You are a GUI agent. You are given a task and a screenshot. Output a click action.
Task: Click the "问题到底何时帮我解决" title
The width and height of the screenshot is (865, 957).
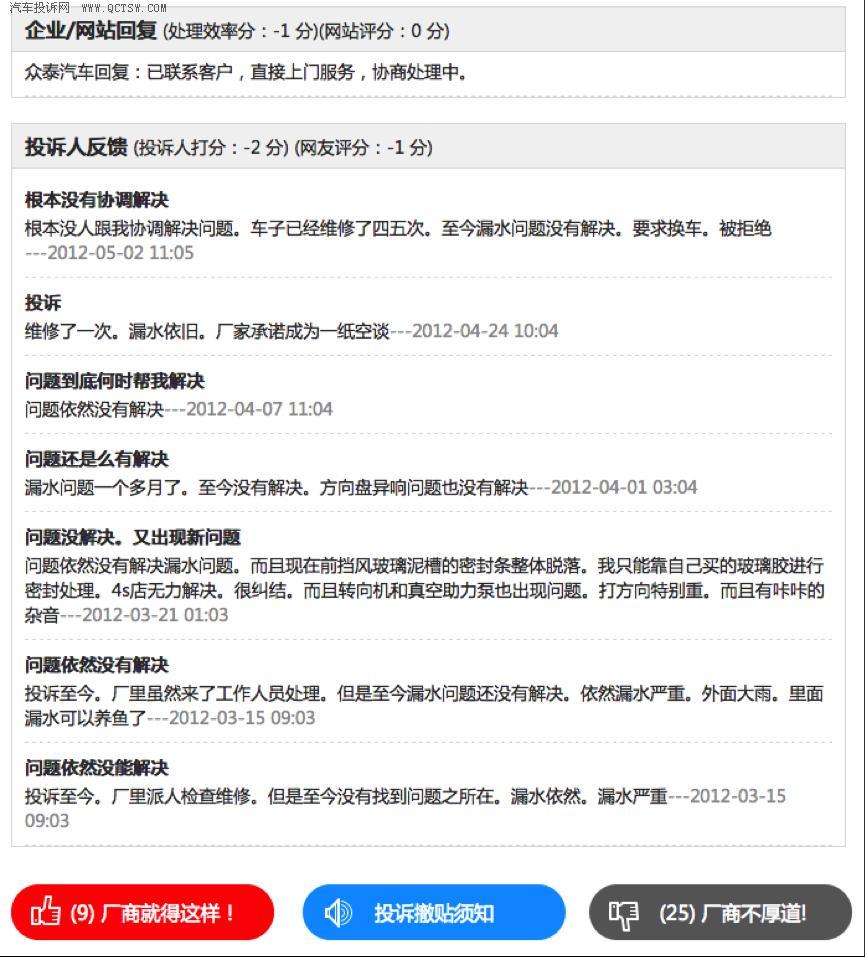pos(113,381)
